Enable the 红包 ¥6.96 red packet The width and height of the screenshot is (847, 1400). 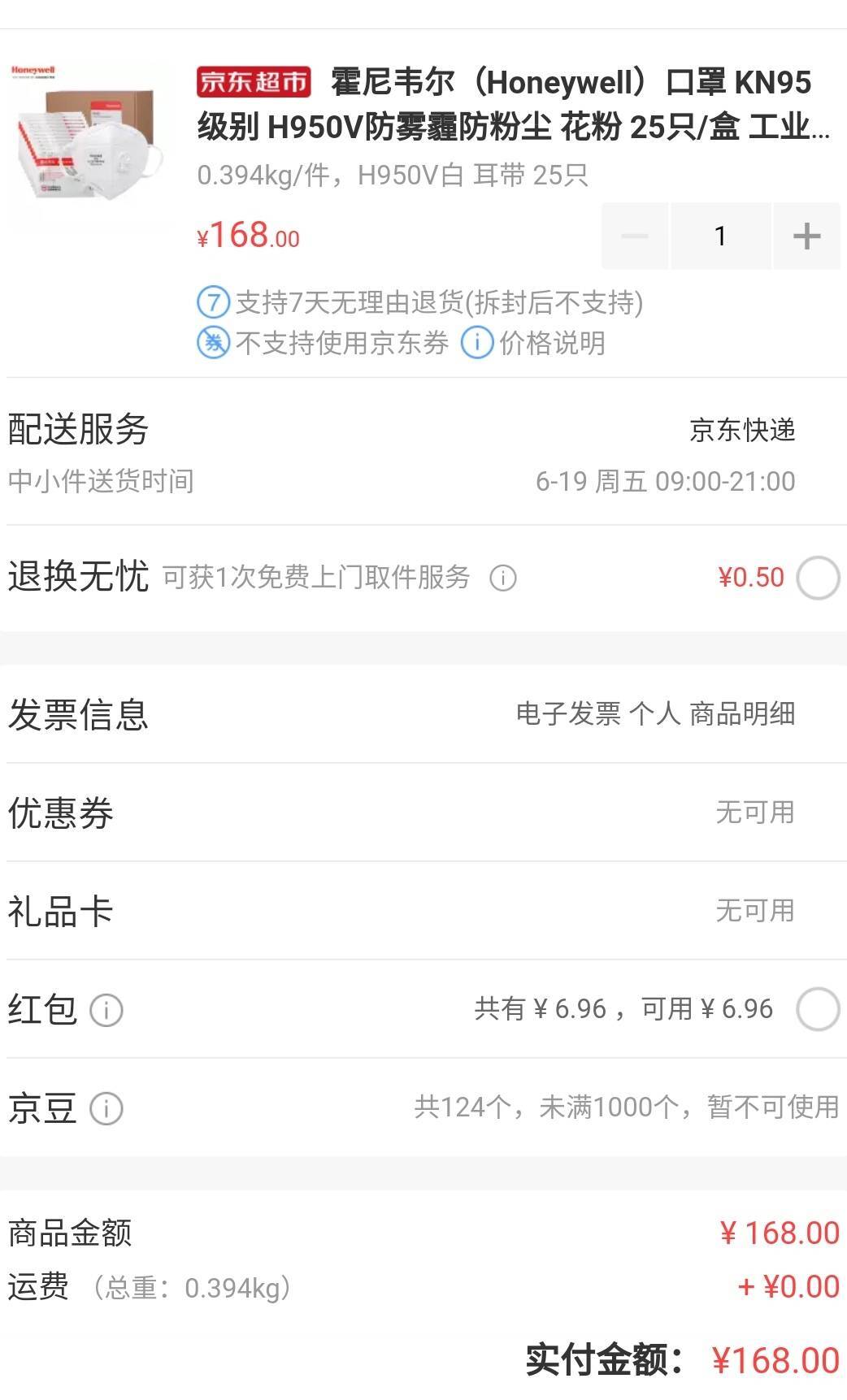tap(818, 1009)
